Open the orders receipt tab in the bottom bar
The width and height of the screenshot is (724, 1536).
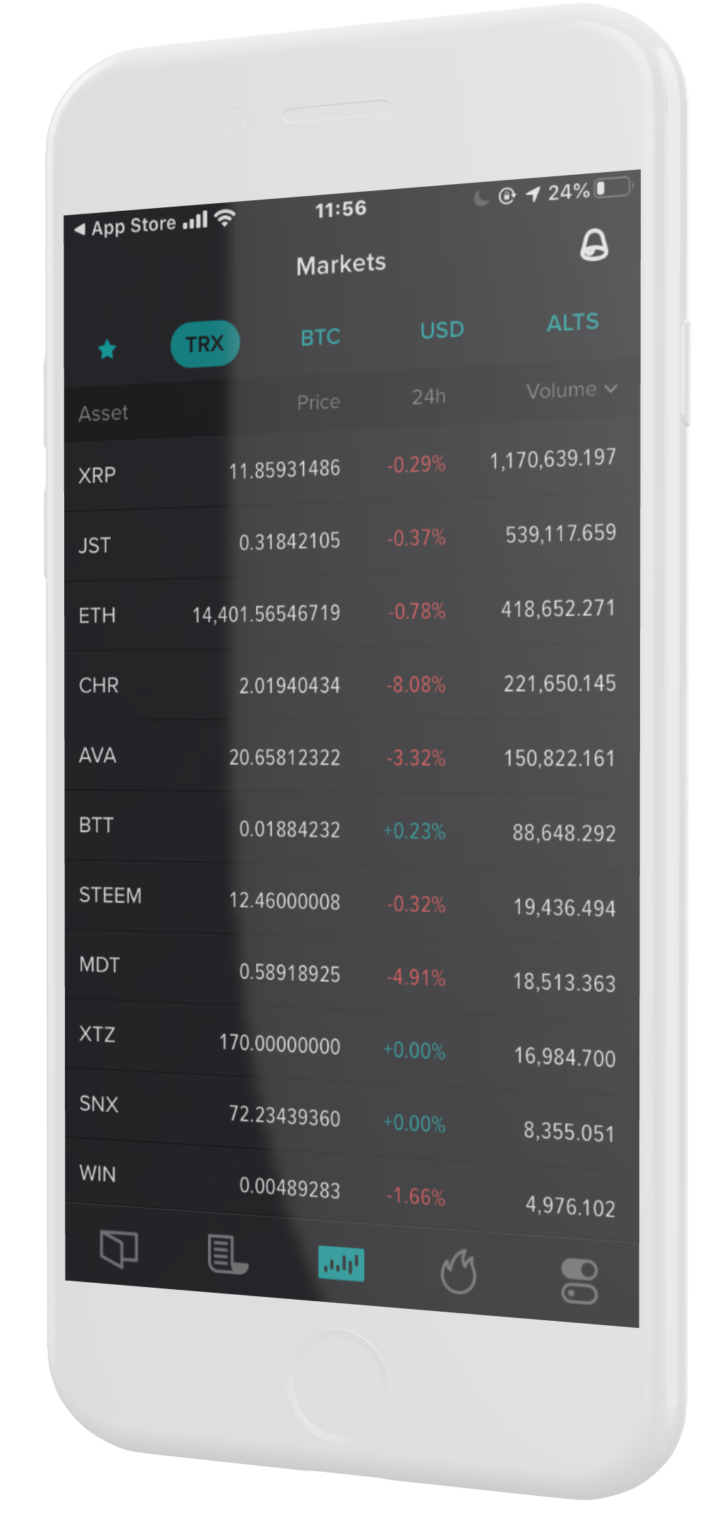click(227, 1255)
